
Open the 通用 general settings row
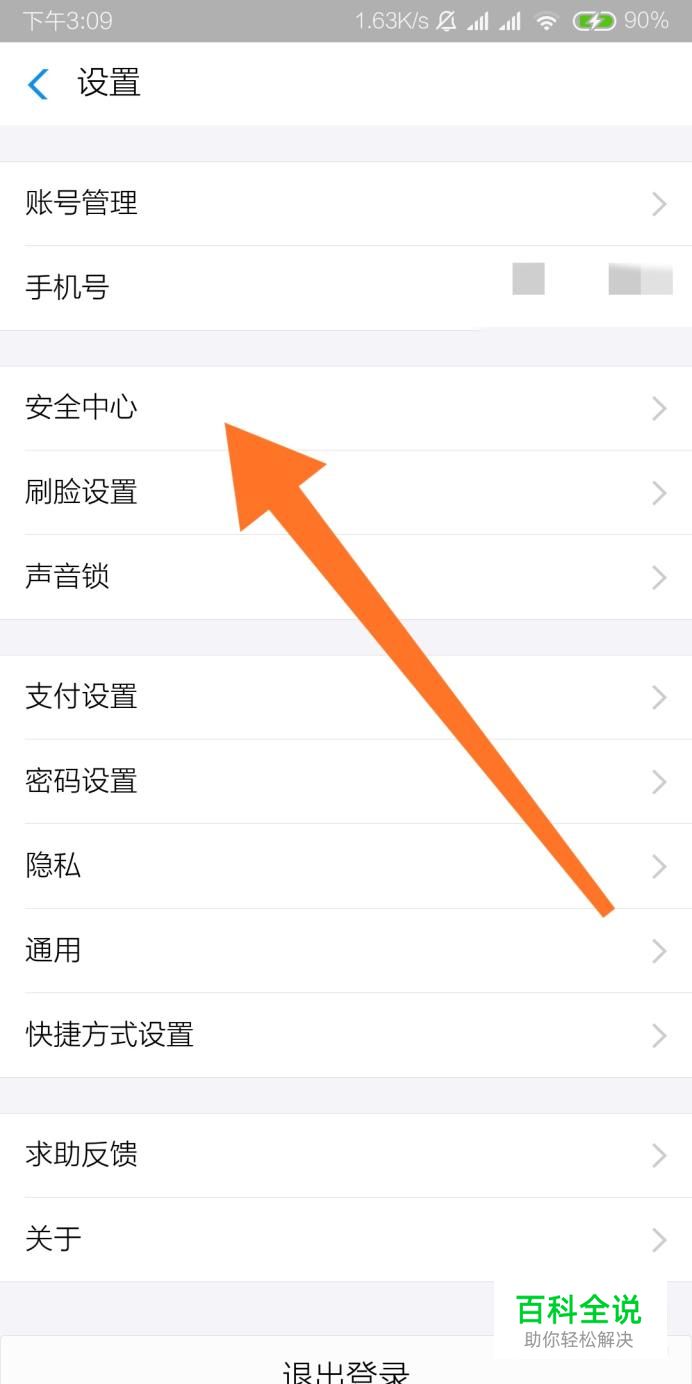pos(346,950)
